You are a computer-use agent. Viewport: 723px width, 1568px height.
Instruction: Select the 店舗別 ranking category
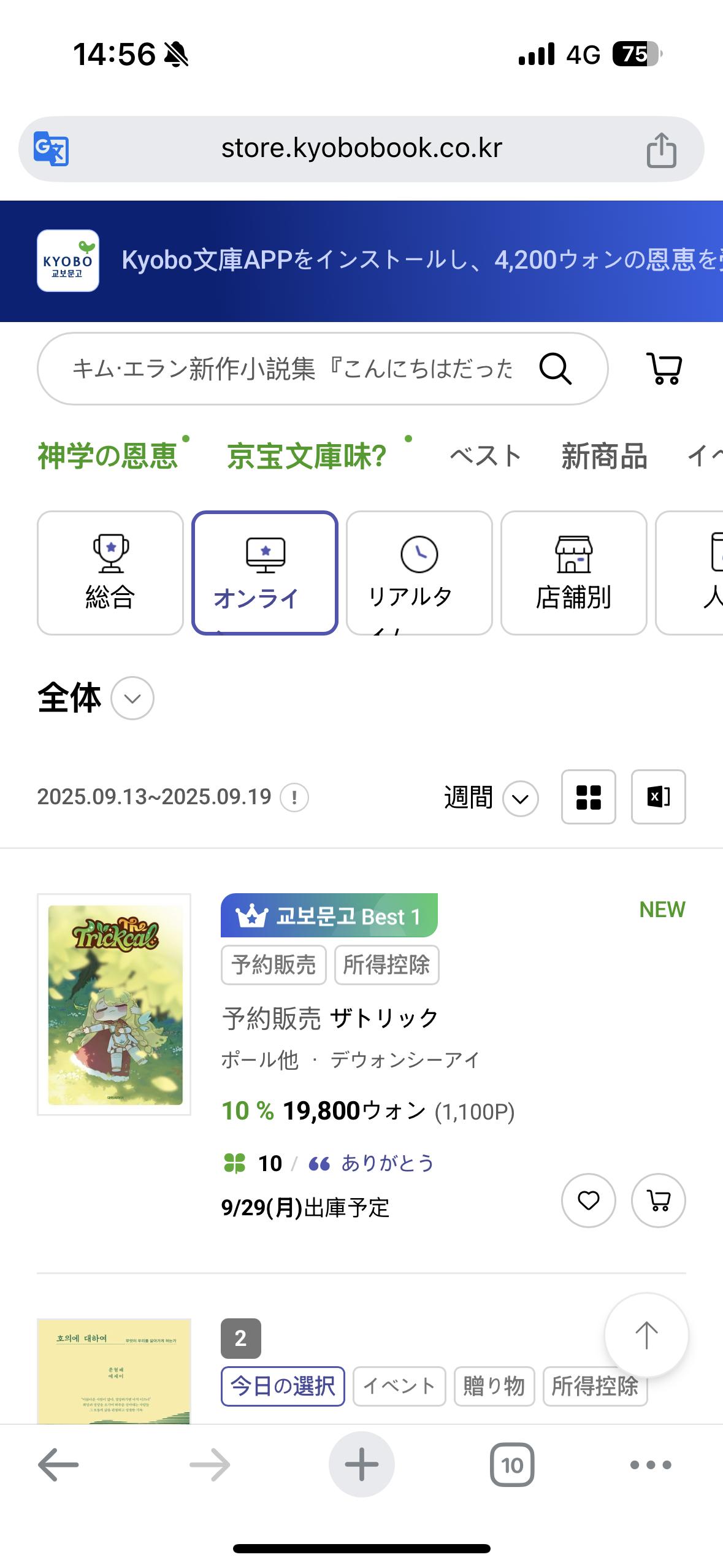(573, 572)
